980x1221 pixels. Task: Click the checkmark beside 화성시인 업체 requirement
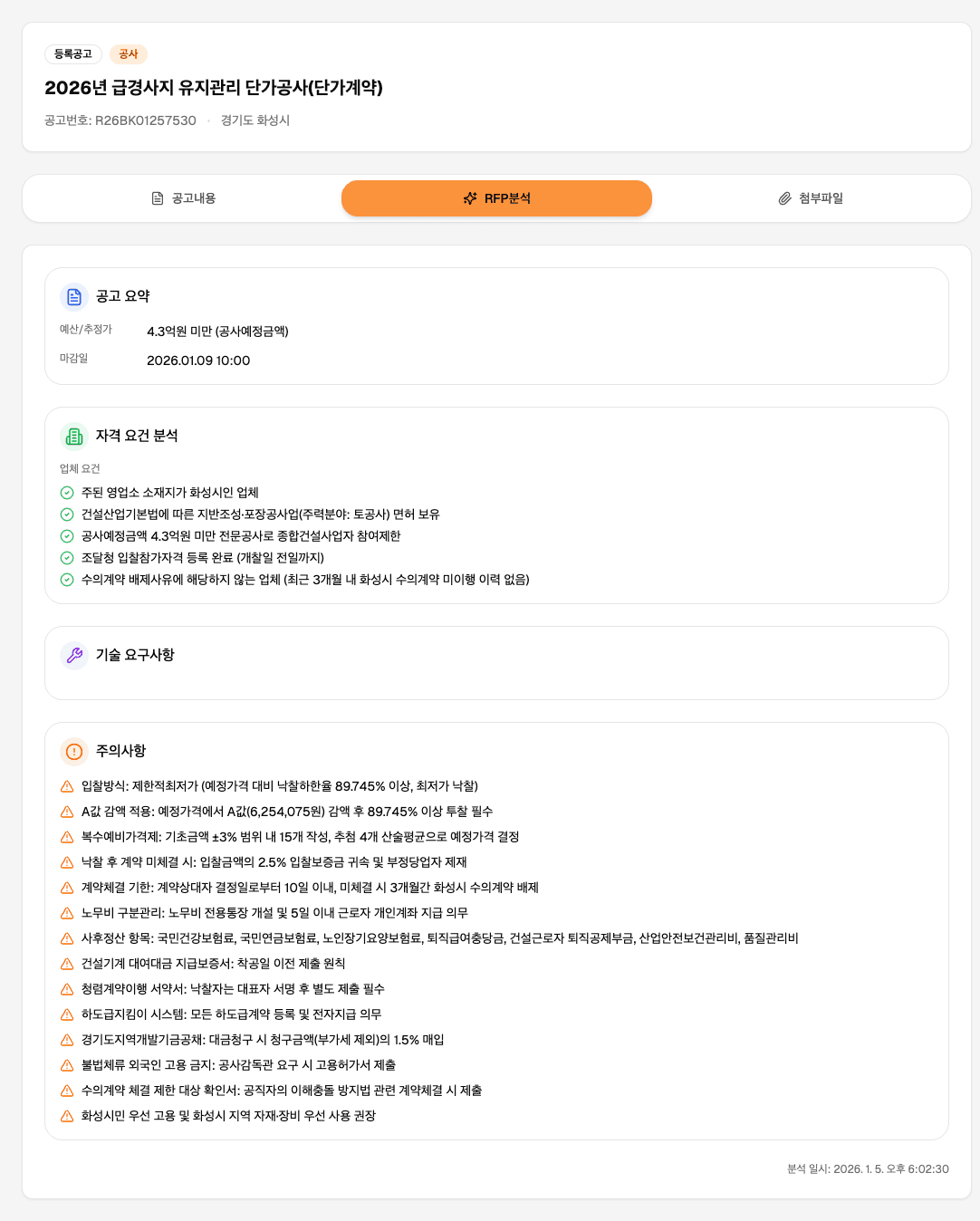(x=67, y=492)
